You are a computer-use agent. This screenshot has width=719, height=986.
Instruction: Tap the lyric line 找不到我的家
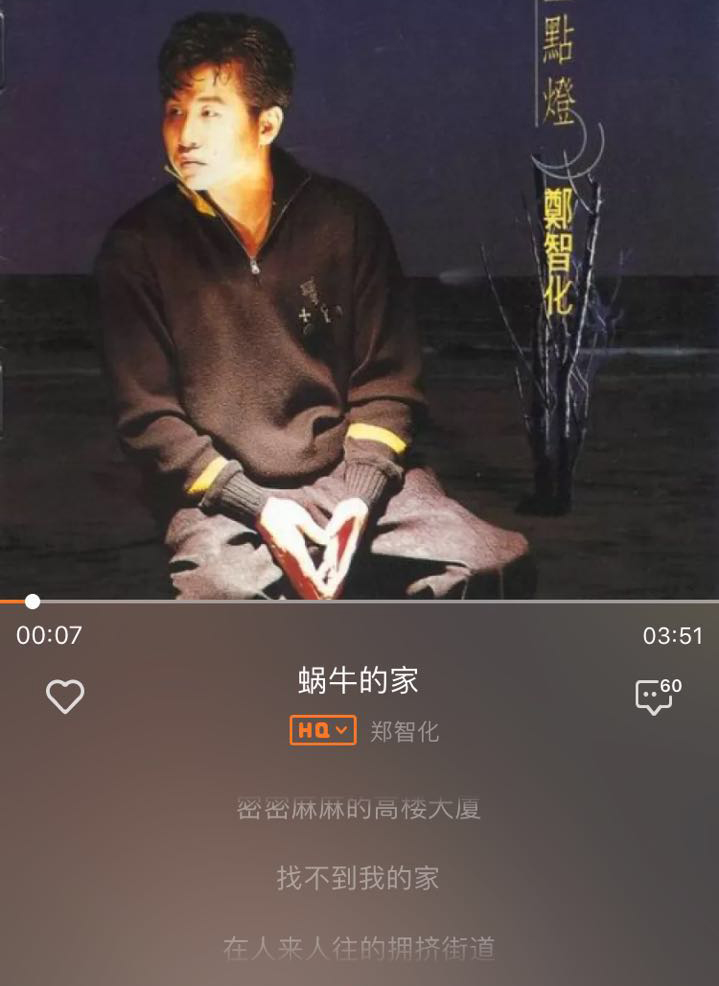(x=358, y=879)
